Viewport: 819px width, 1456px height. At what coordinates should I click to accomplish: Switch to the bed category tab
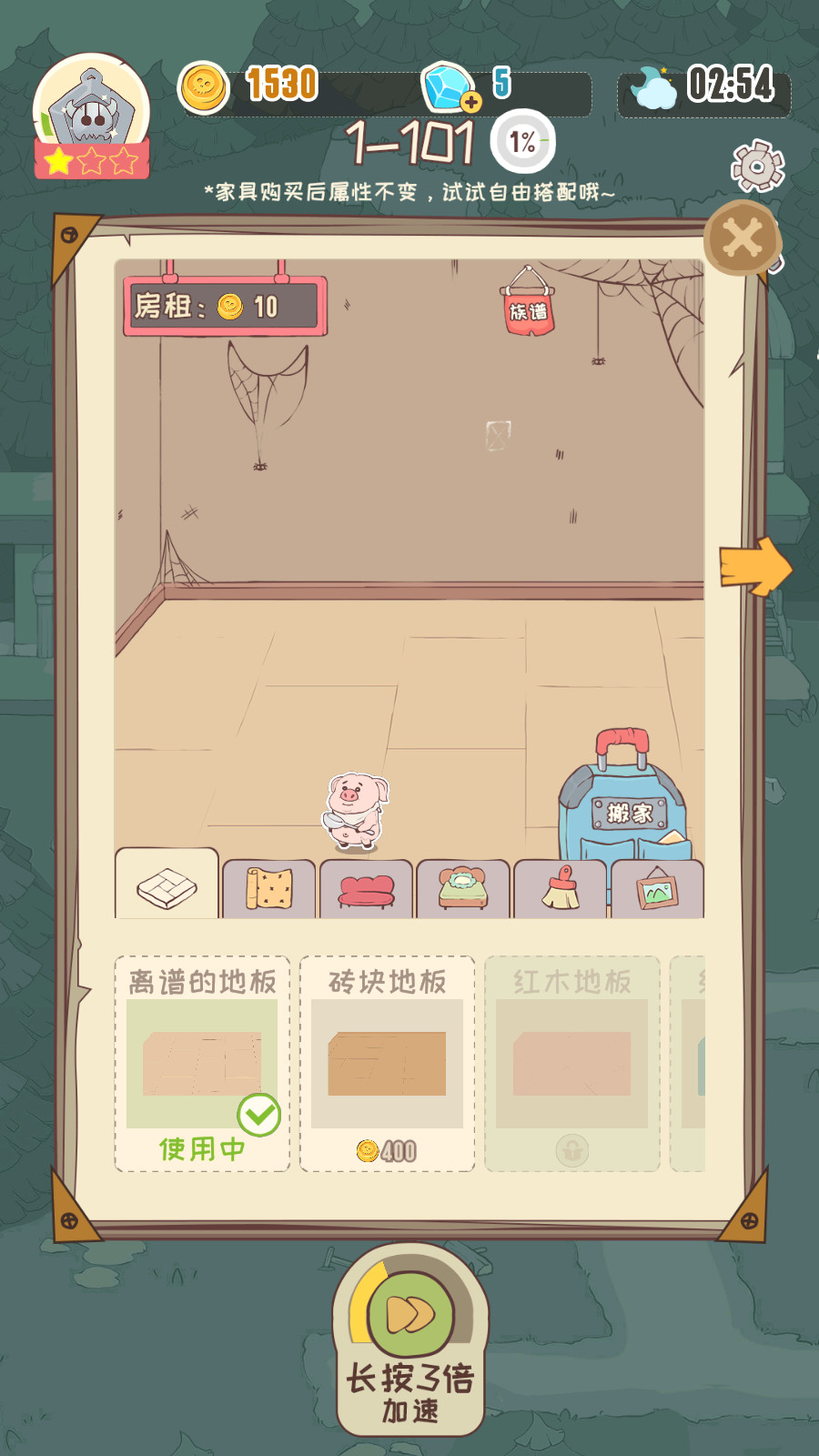(463, 889)
